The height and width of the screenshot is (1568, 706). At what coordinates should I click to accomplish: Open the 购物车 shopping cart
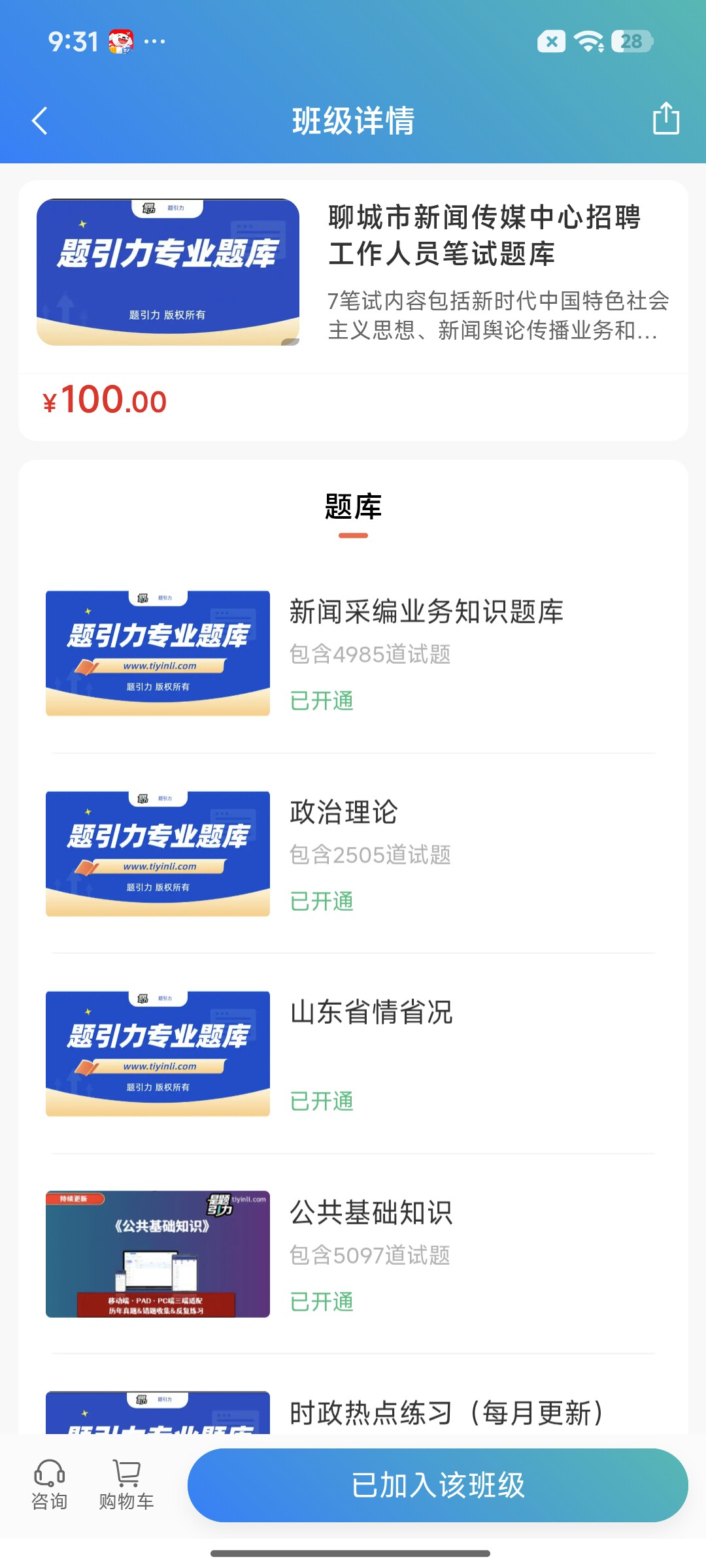pyautogui.click(x=126, y=1485)
